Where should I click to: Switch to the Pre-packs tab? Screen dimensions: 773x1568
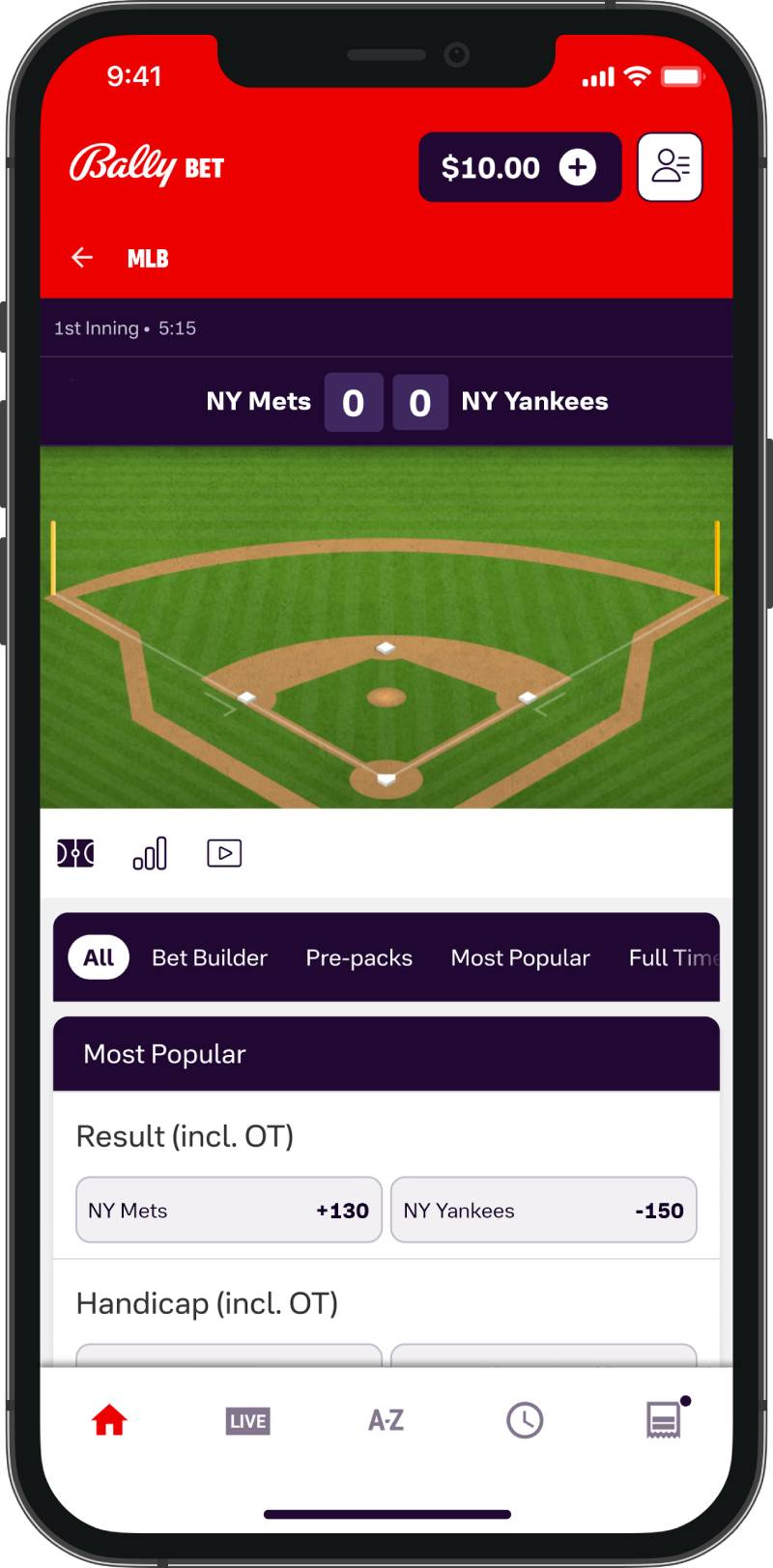click(x=358, y=957)
